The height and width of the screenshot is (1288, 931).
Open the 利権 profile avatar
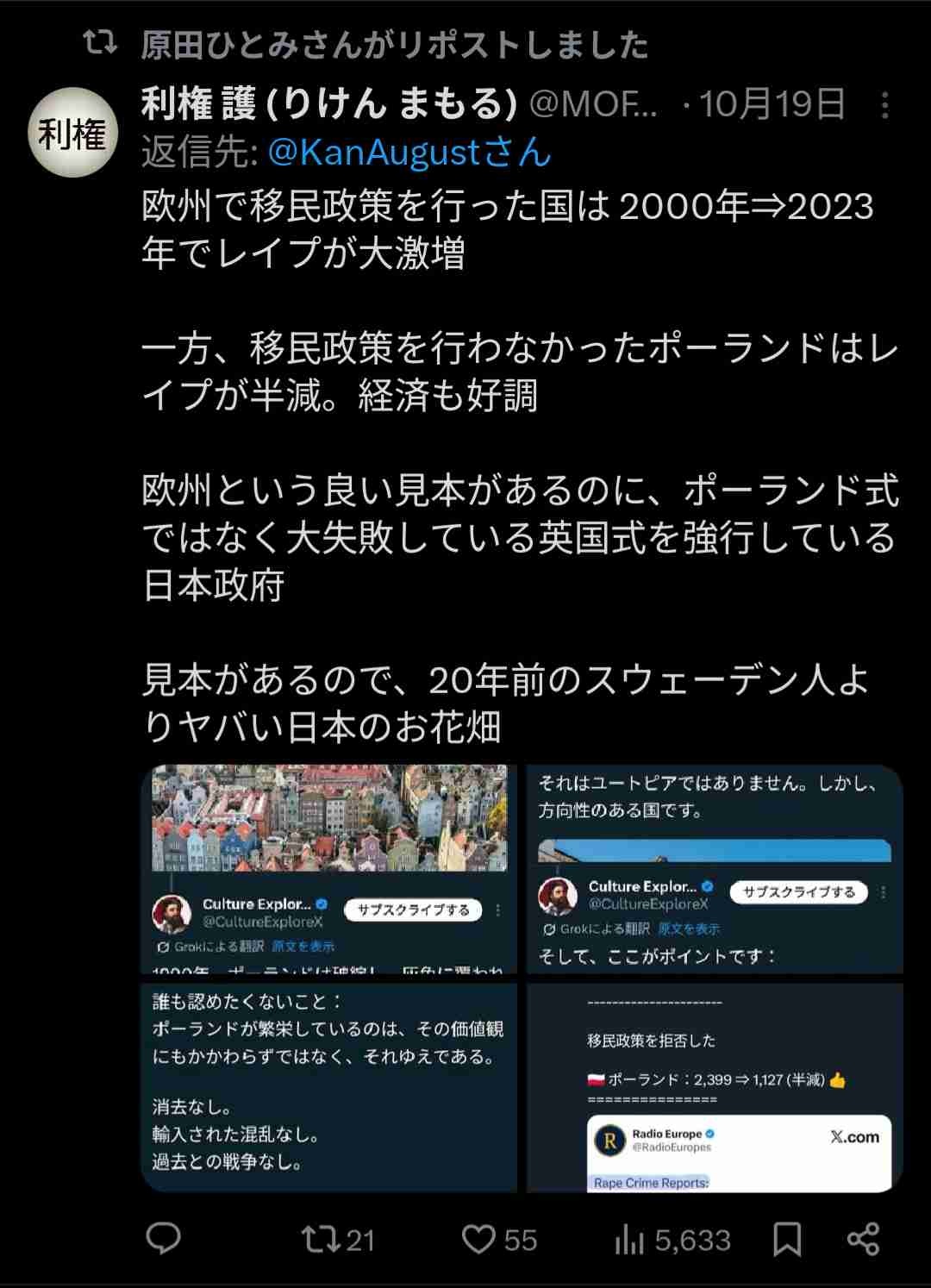coord(72,134)
